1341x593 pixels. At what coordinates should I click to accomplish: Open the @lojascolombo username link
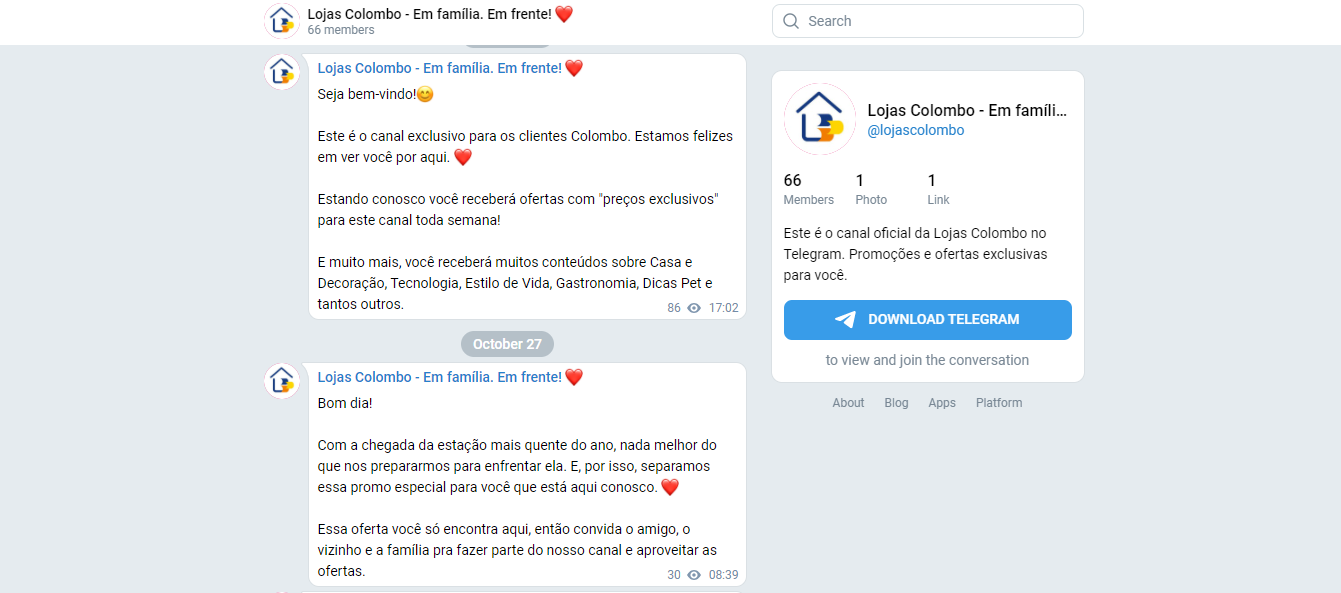pyautogui.click(x=915, y=130)
